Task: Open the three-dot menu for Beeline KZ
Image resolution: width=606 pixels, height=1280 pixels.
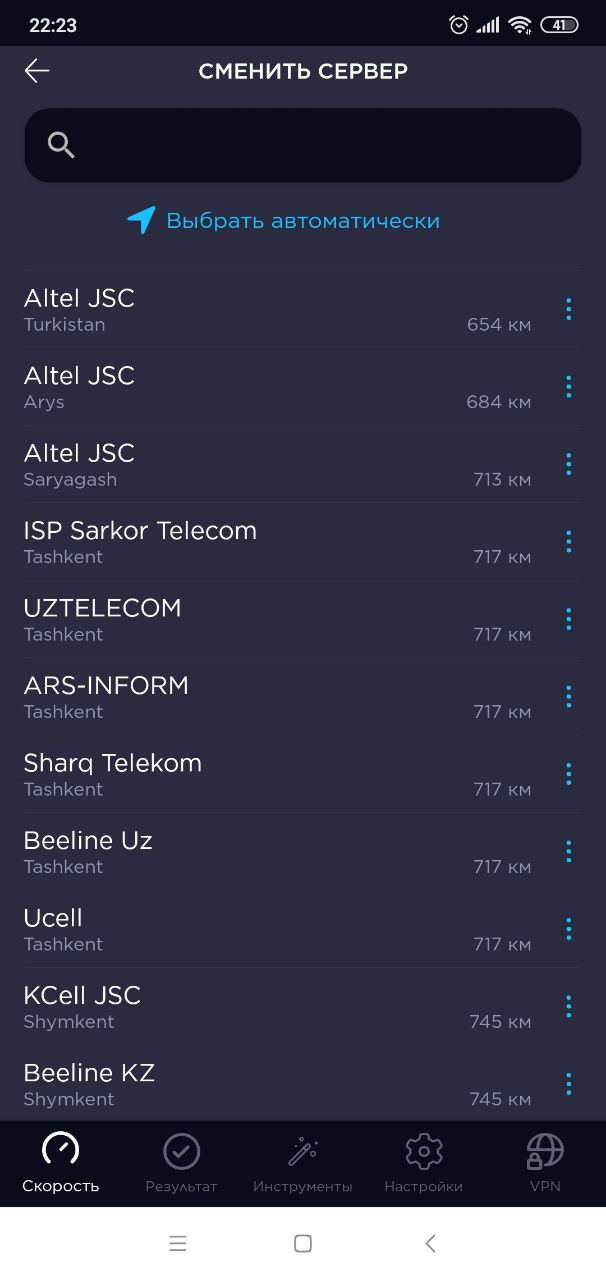Action: [x=568, y=1084]
